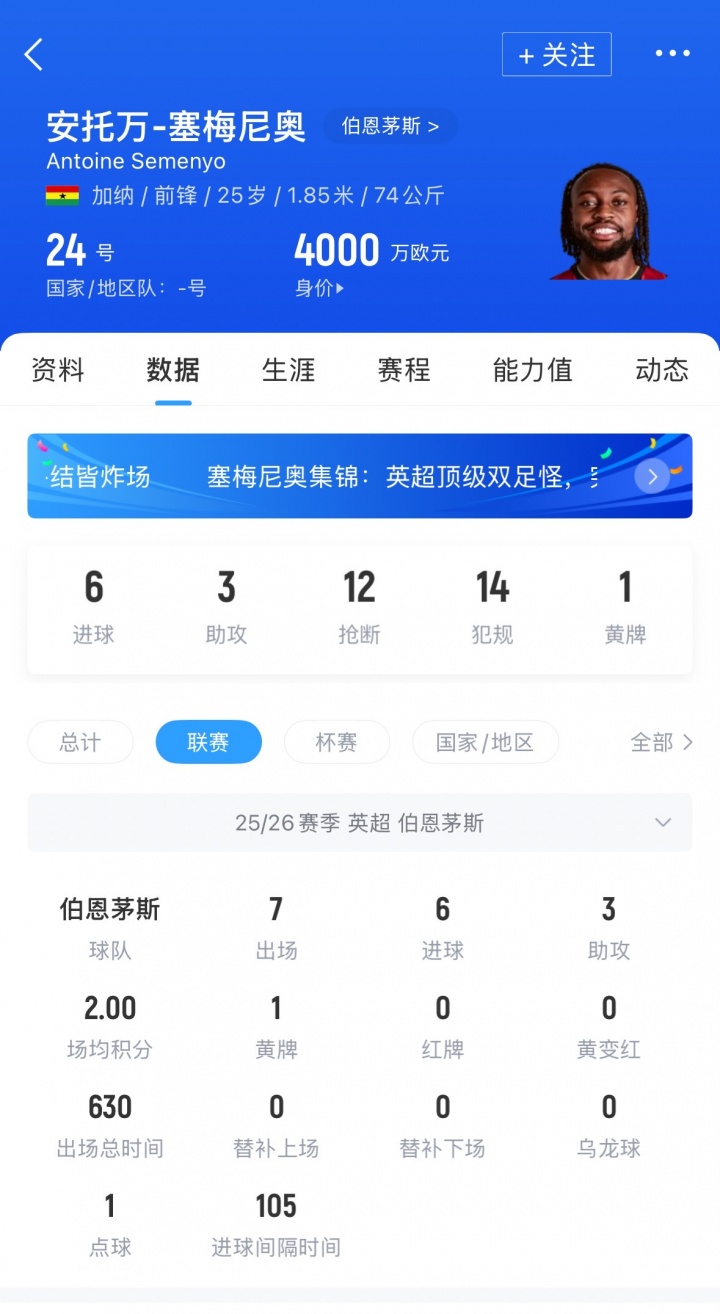Select the 杯赛 filter chip

coord(336,742)
